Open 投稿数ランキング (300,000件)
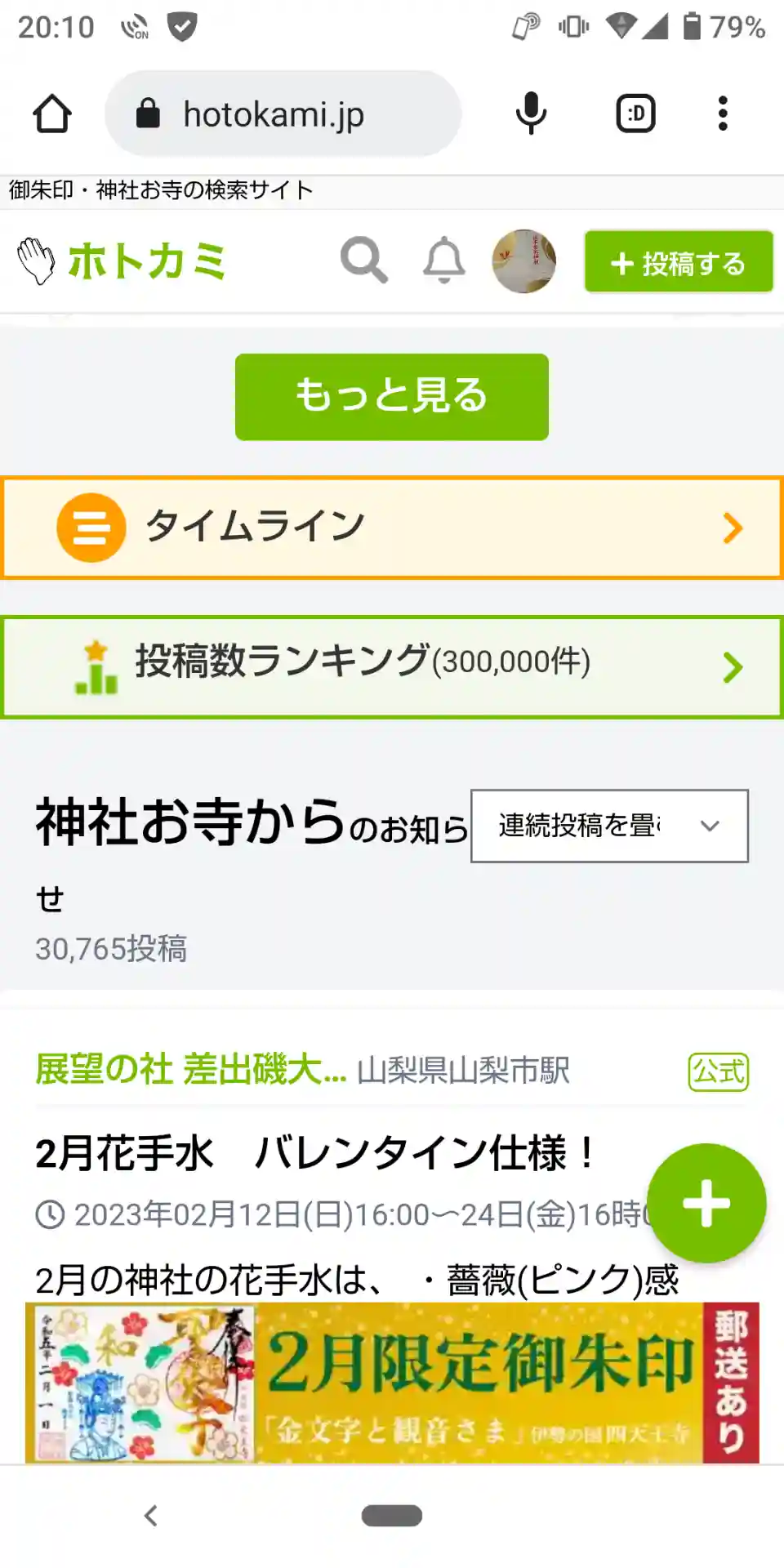The width and height of the screenshot is (784, 1568). click(x=392, y=666)
